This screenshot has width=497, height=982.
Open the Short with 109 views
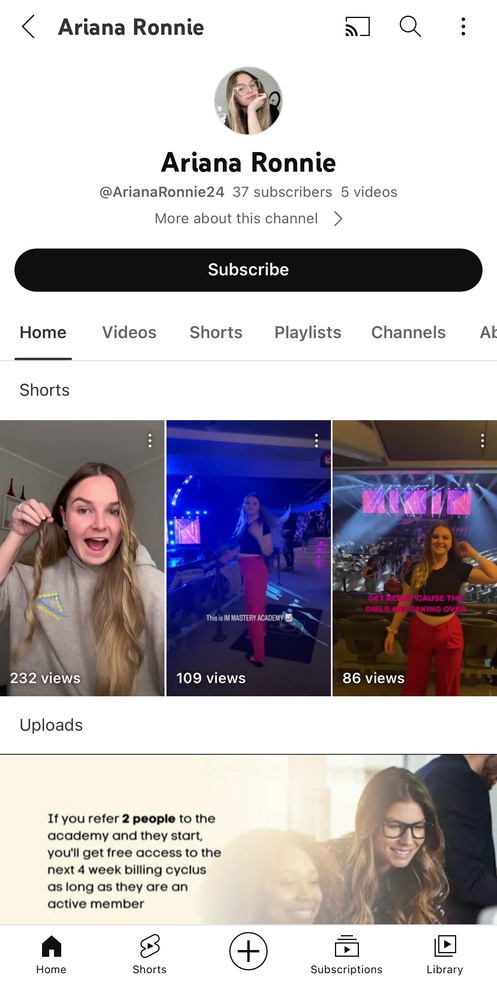click(248, 558)
